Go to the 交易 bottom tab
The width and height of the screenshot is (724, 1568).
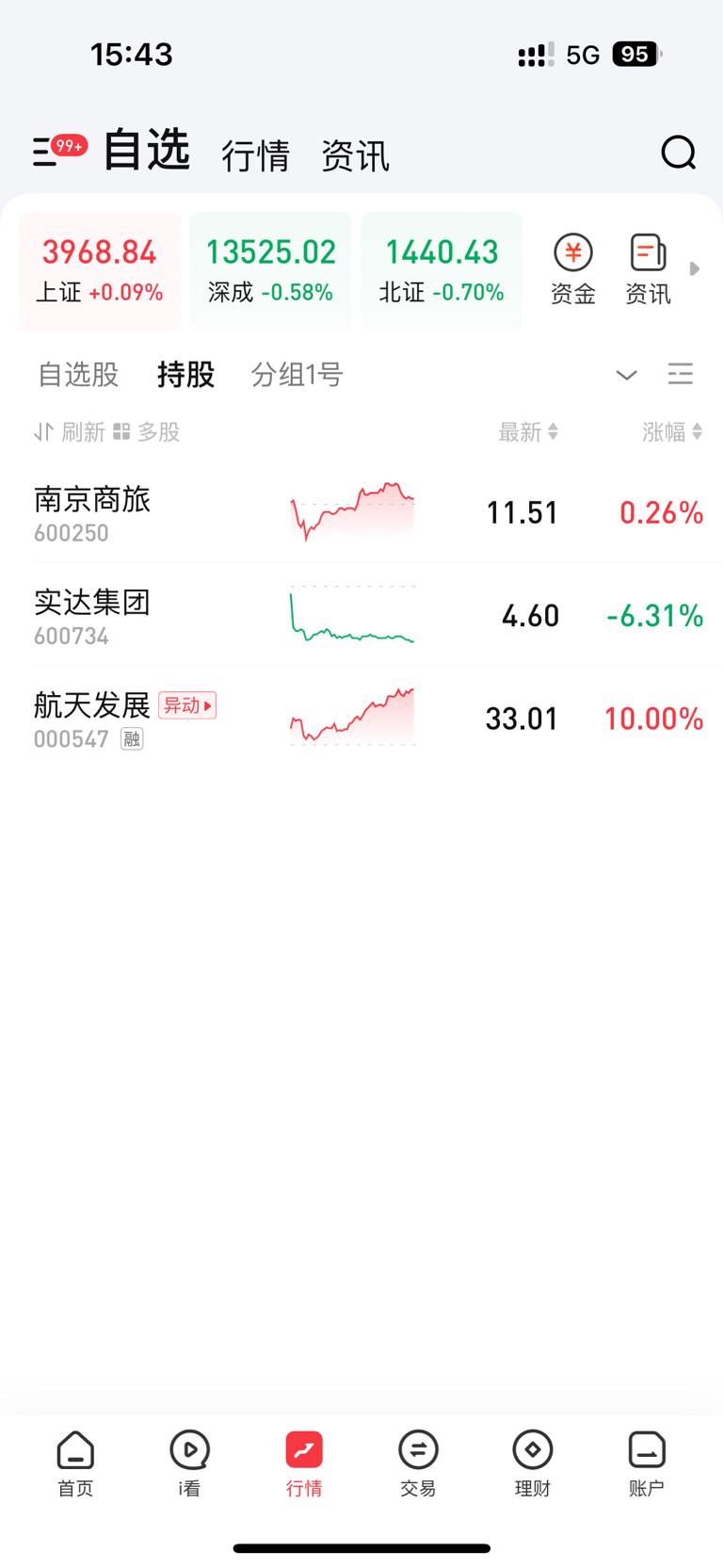pos(418,1463)
